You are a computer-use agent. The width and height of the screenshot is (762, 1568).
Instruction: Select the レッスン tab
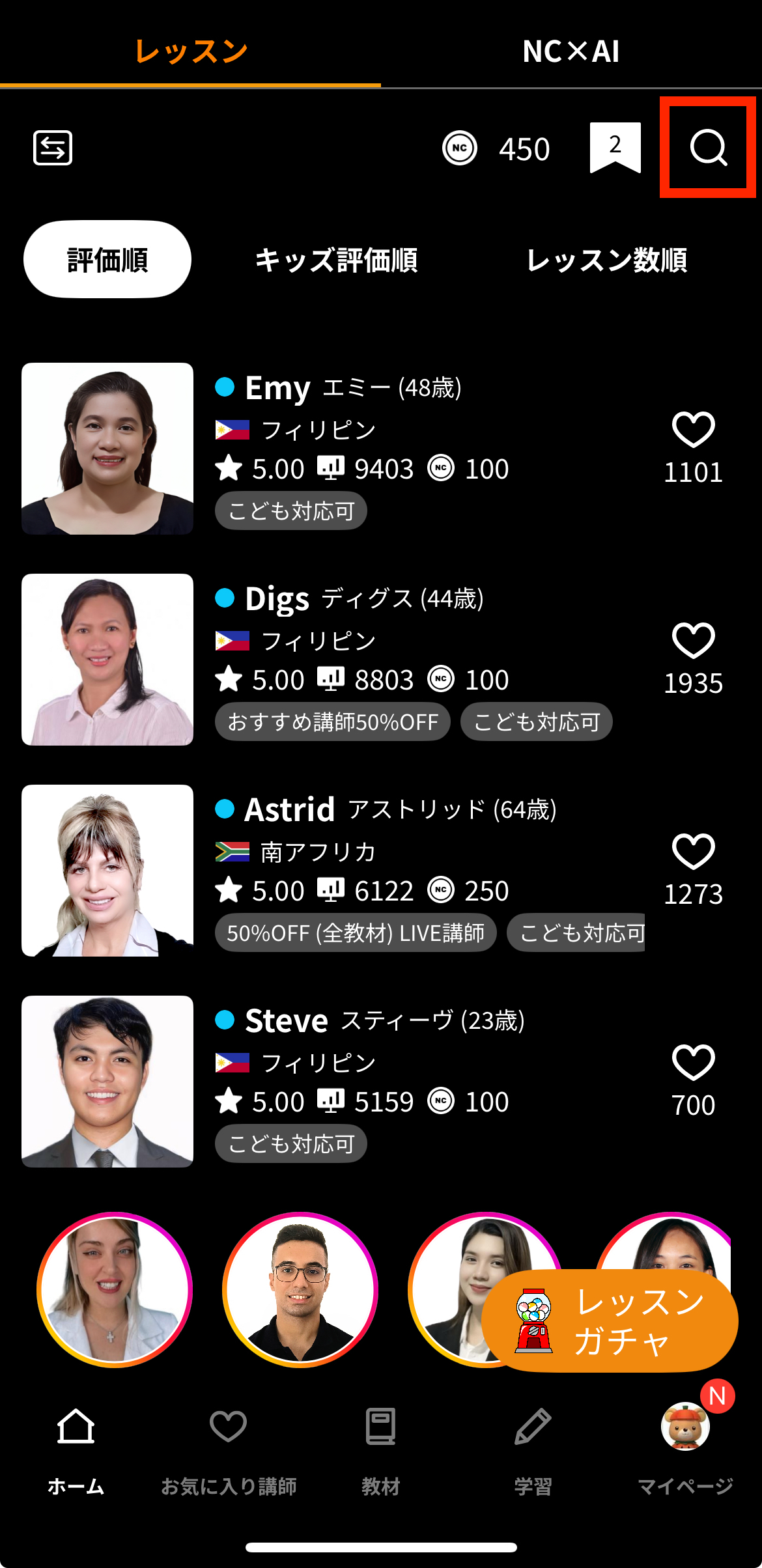point(190,51)
